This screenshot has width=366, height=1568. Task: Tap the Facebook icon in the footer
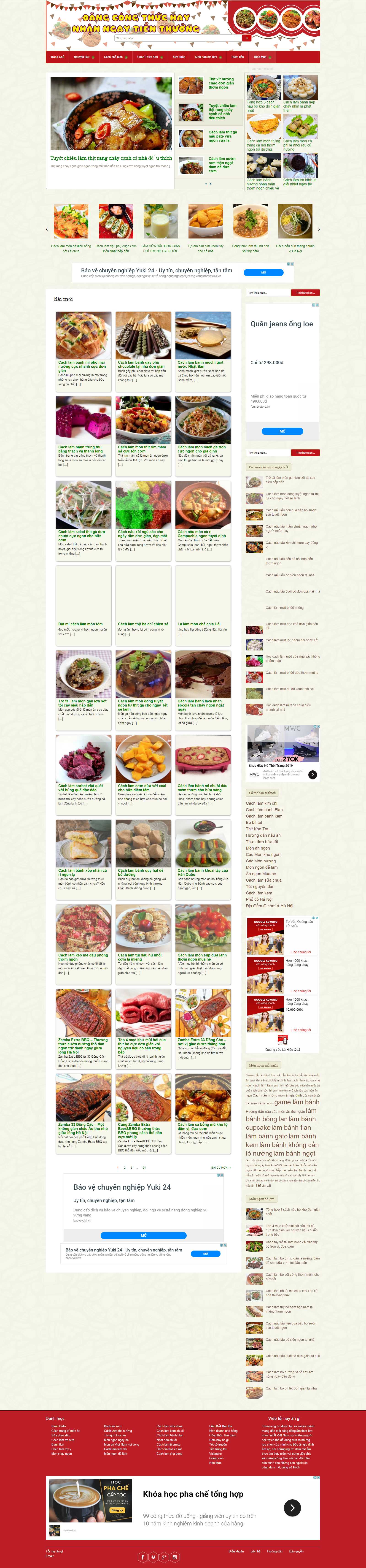[142, 1557]
